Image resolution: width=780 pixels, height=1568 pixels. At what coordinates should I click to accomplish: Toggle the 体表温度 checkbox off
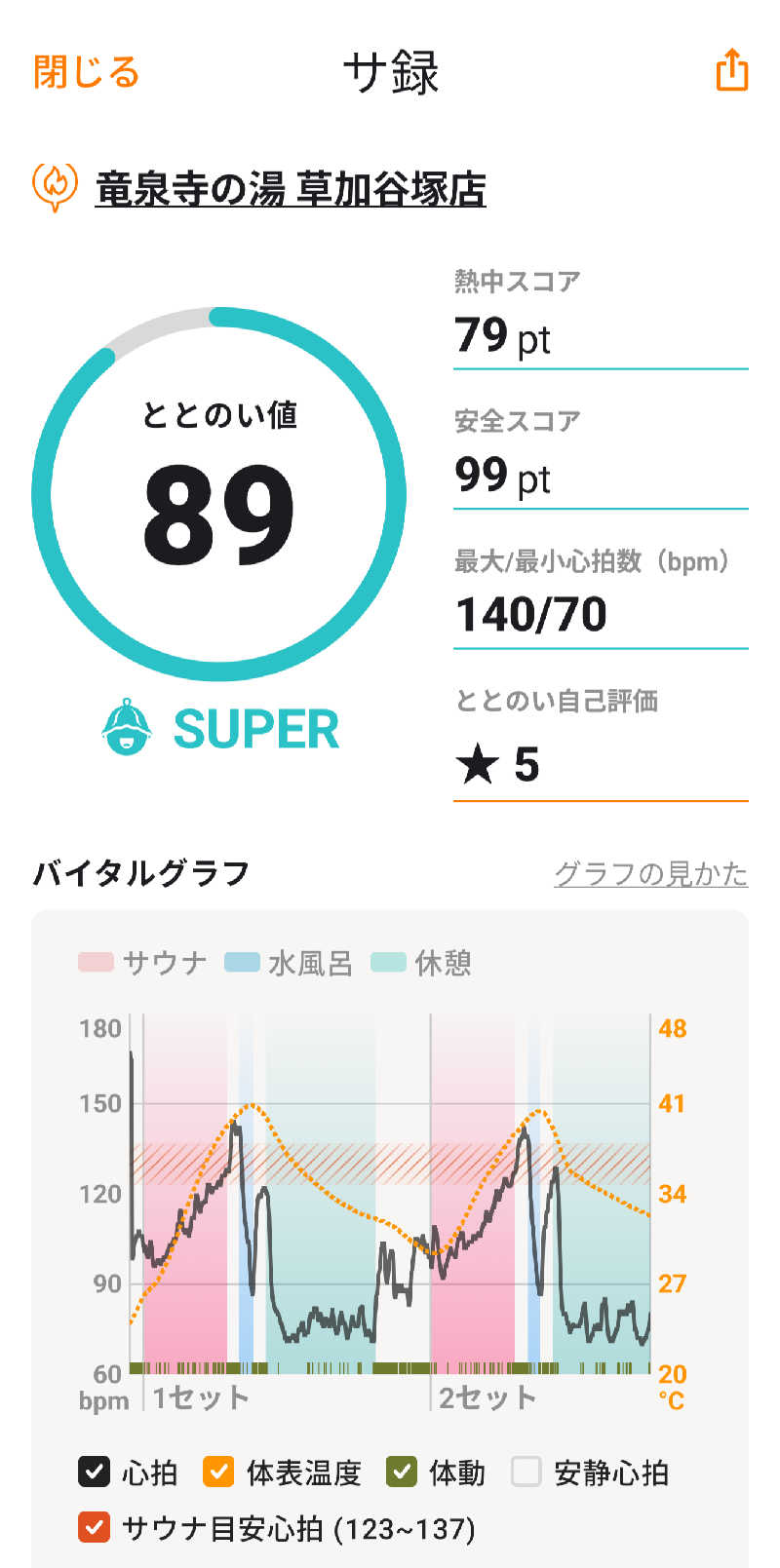tap(218, 1472)
